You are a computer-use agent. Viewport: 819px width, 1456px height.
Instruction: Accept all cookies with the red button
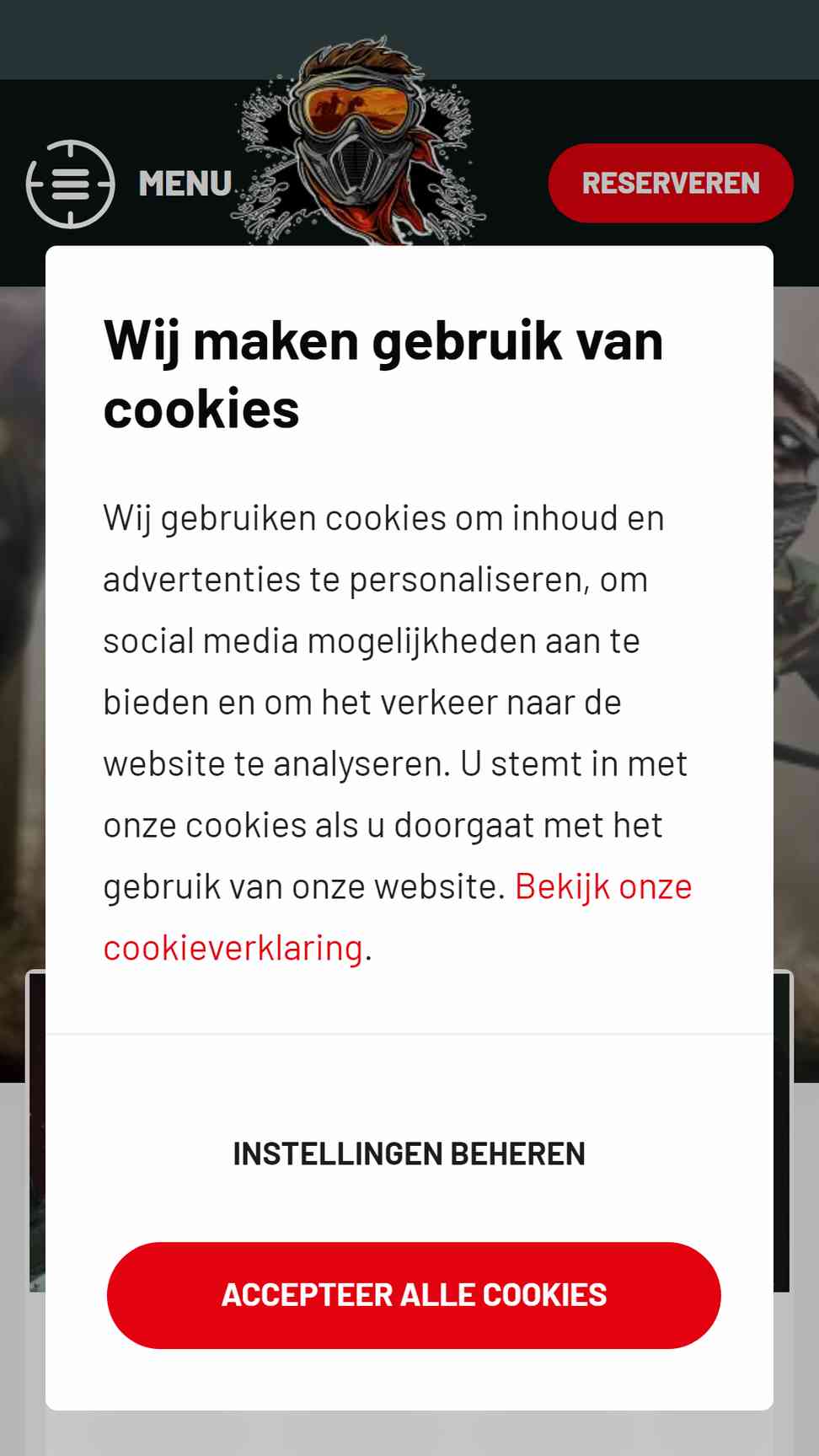click(414, 1295)
